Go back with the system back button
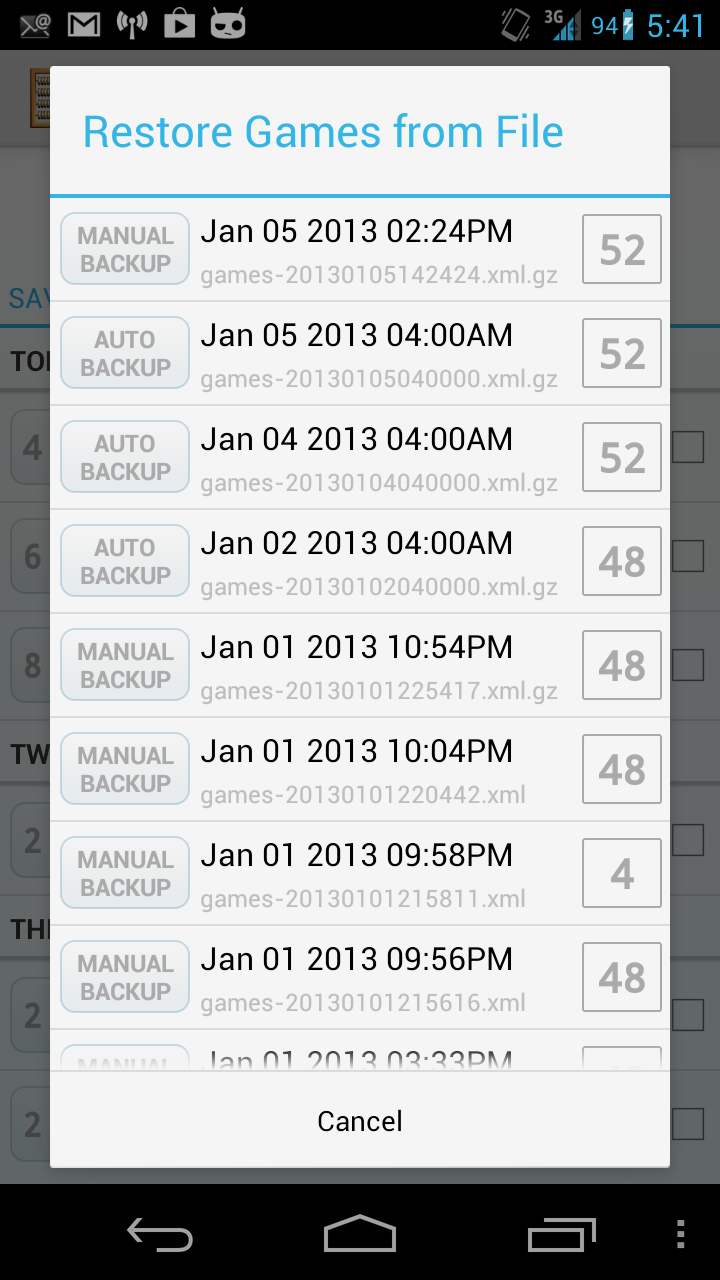 click(160, 1234)
